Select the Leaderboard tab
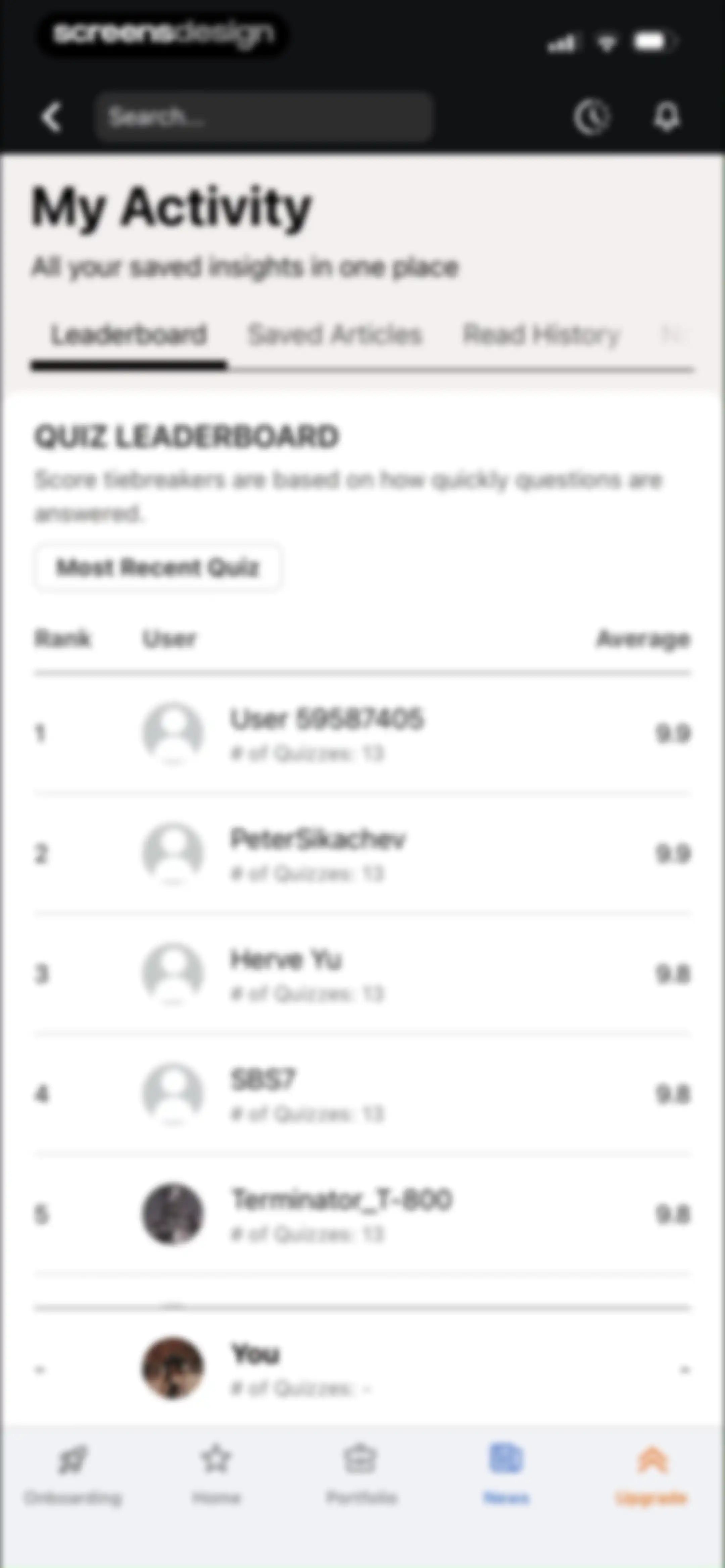Screen dimensions: 725x1568 coord(129,335)
